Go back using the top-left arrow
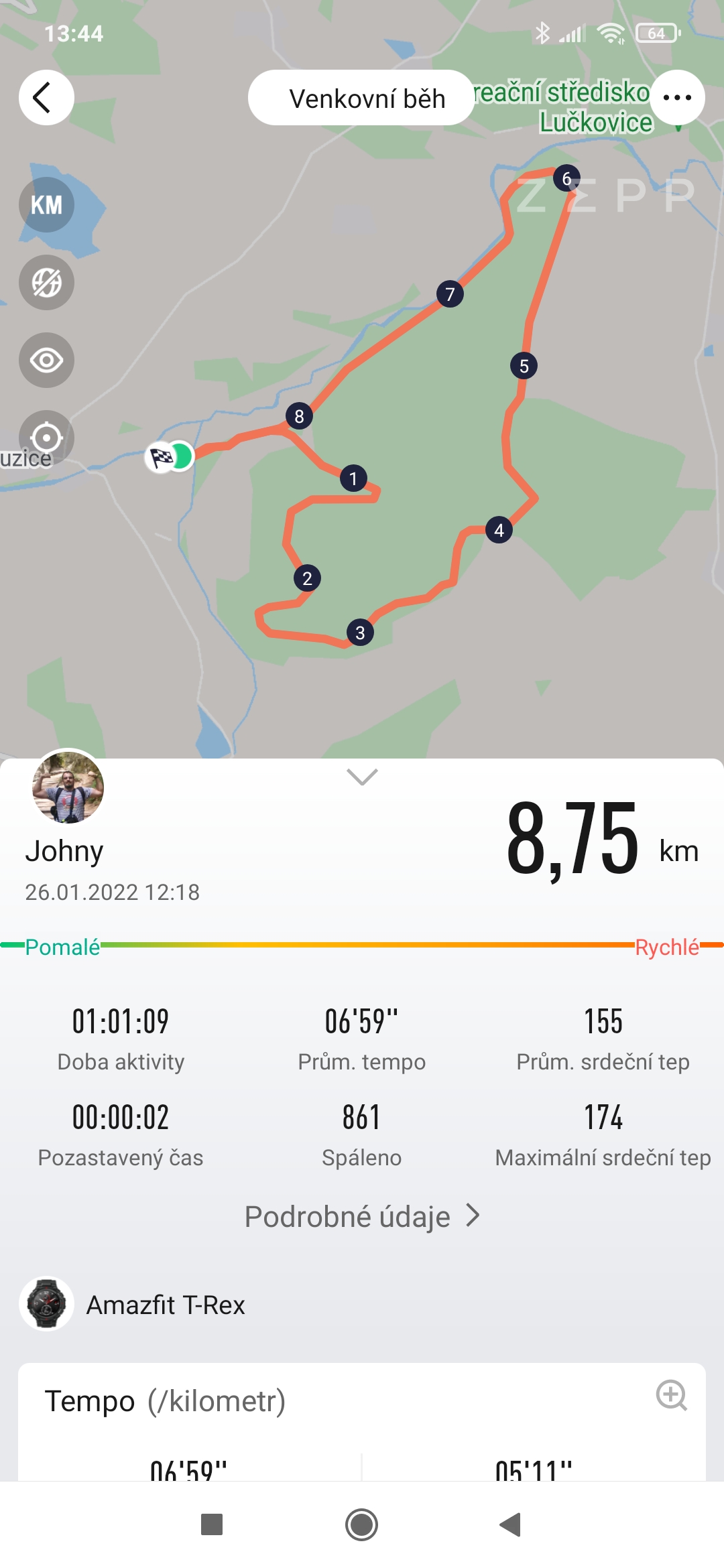This screenshot has height=1568, width=724. tap(46, 98)
